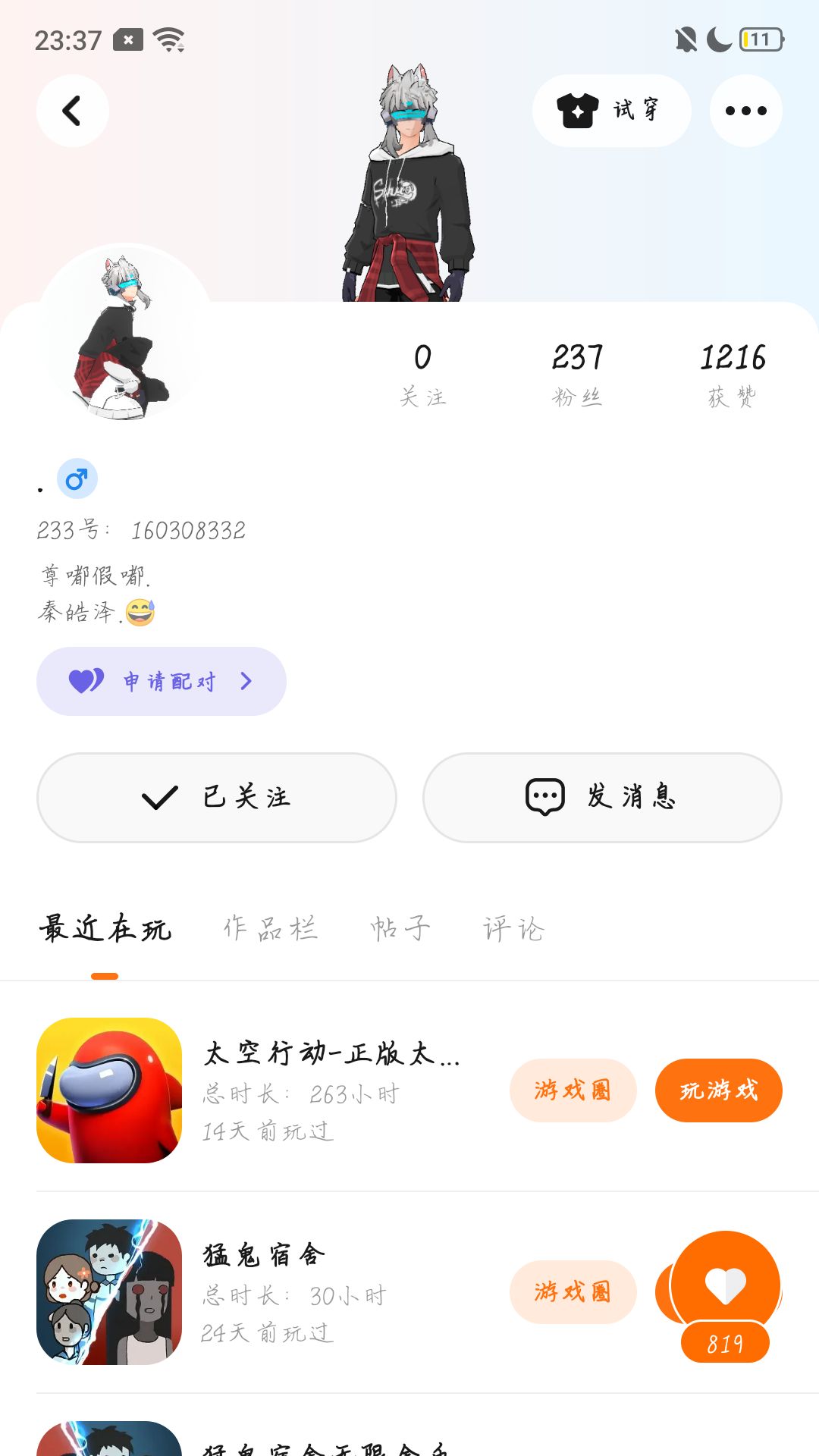Image resolution: width=819 pixels, height=1456 pixels.
Task: Open the three-dot overflow menu
Action: pyautogui.click(x=745, y=111)
